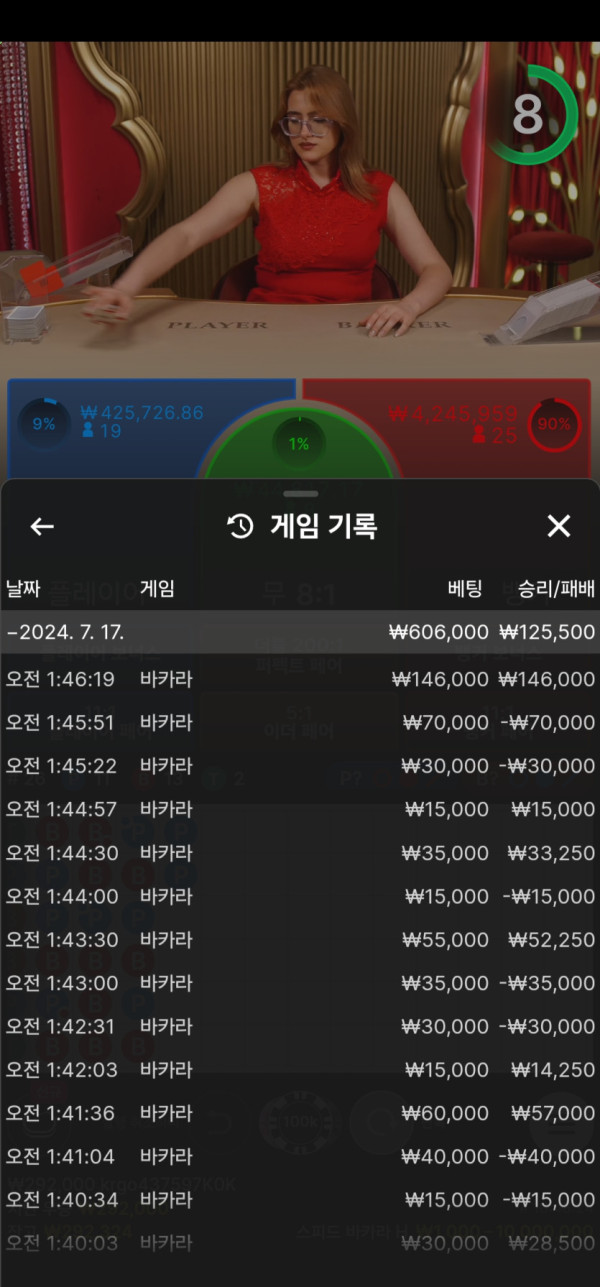Screen dimensions: 600x1287
Task: View the 오전 1:43:00 round entry
Action: click(x=300, y=983)
